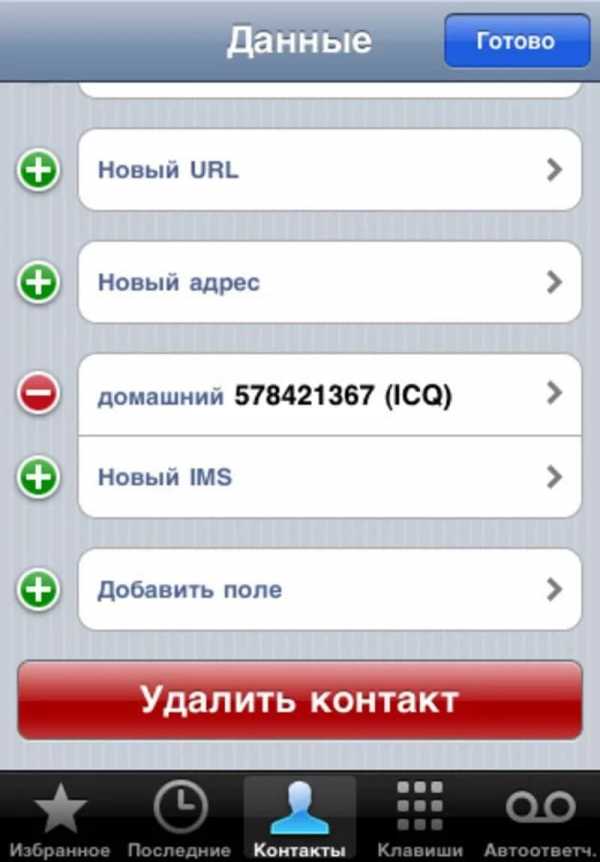Edit the домашний 578421367 (ICQ) entry
The width and height of the screenshot is (600, 862).
(329, 396)
